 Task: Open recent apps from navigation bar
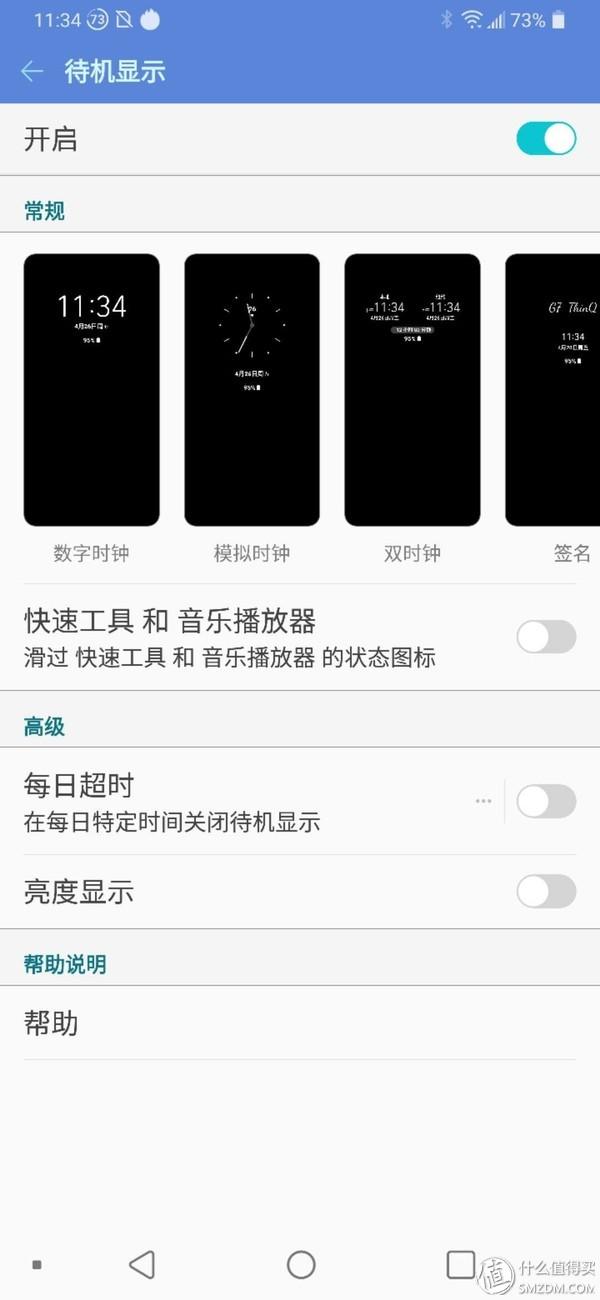[x=460, y=1264]
